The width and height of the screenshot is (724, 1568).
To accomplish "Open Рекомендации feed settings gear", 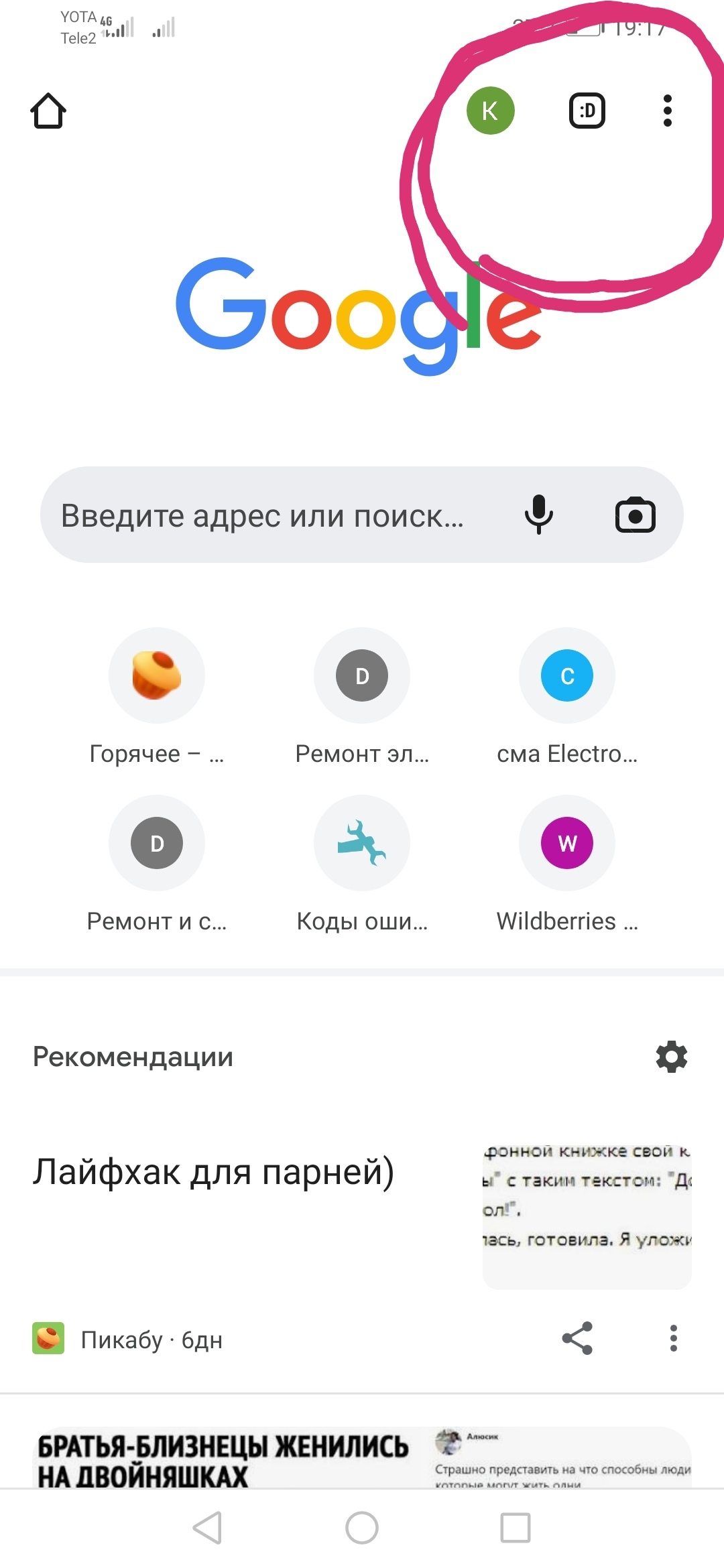I will pos(672,1057).
